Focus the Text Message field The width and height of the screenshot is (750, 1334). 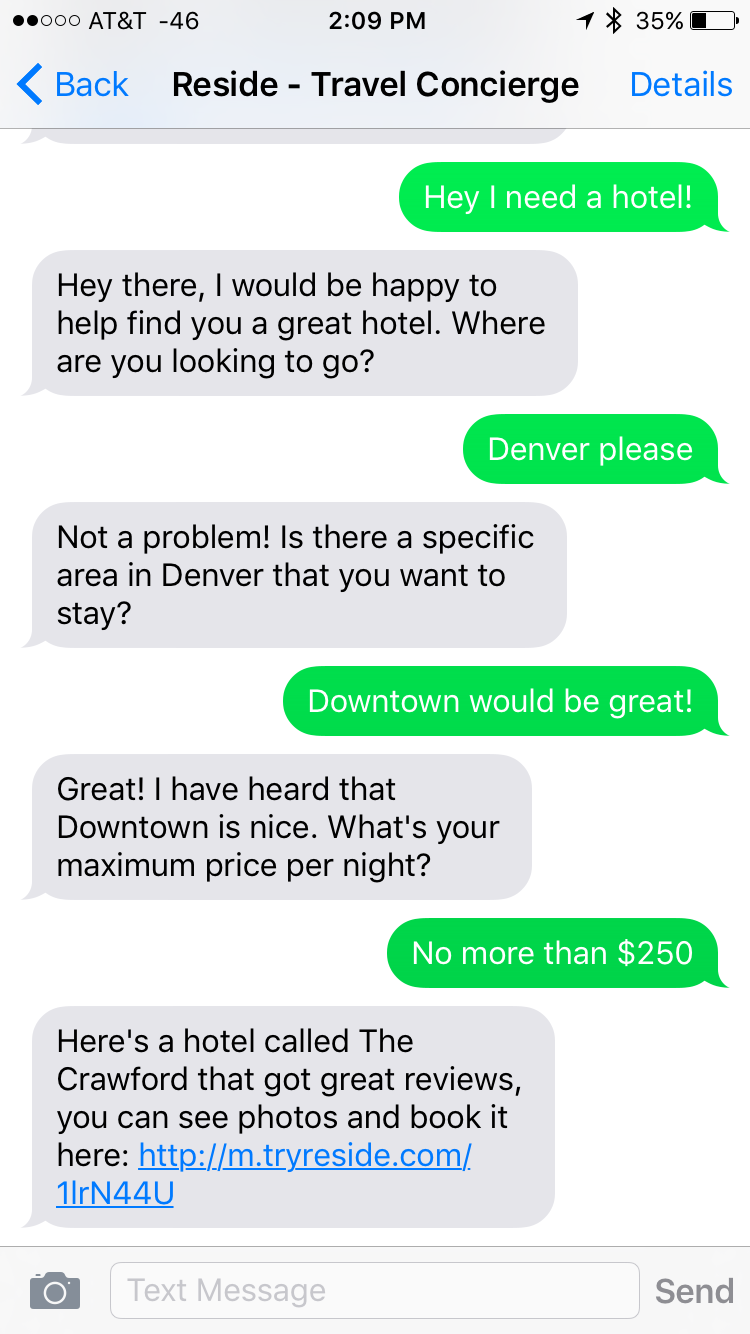coord(373,1291)
